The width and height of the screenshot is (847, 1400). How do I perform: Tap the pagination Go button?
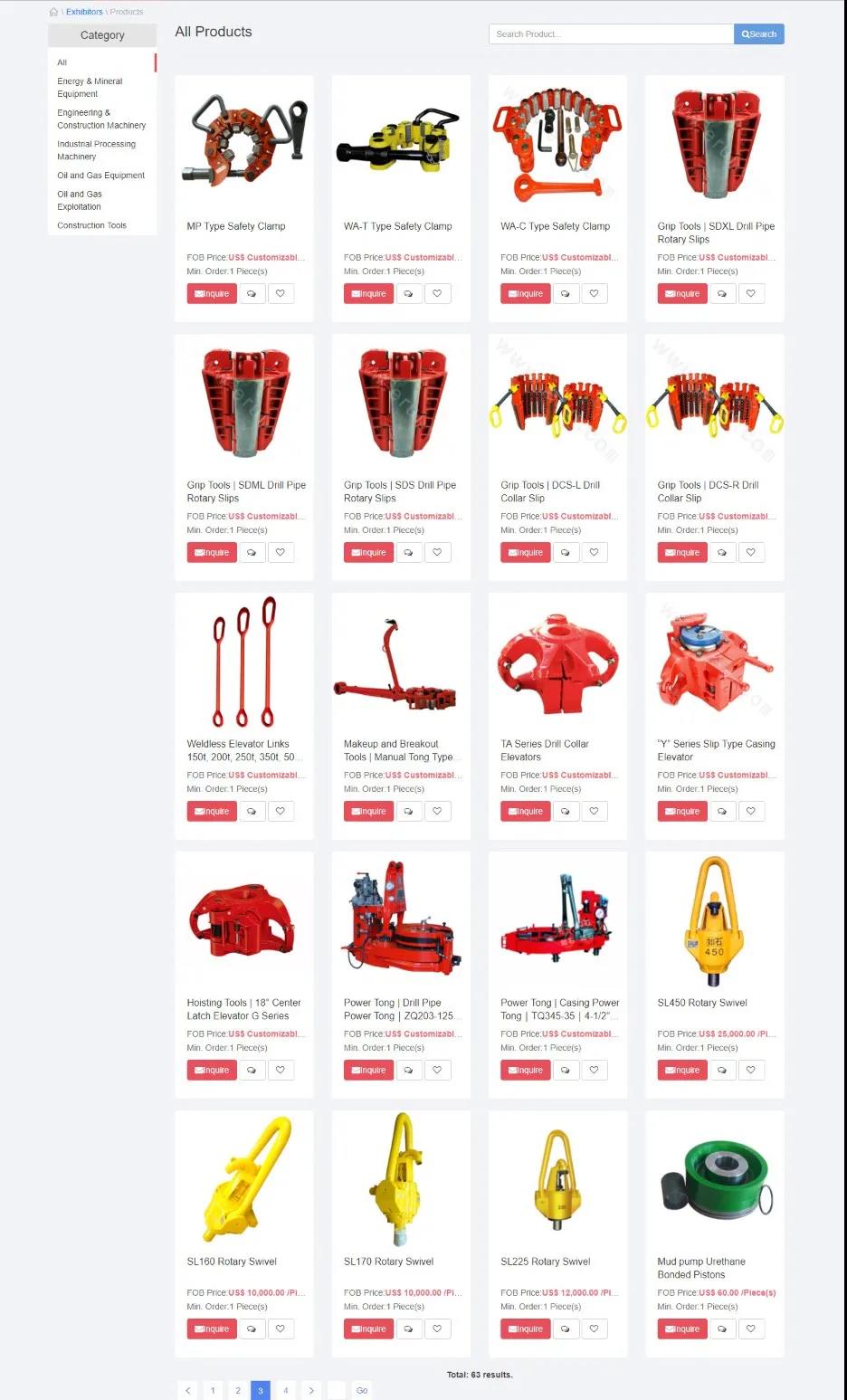coord(361,1390)
